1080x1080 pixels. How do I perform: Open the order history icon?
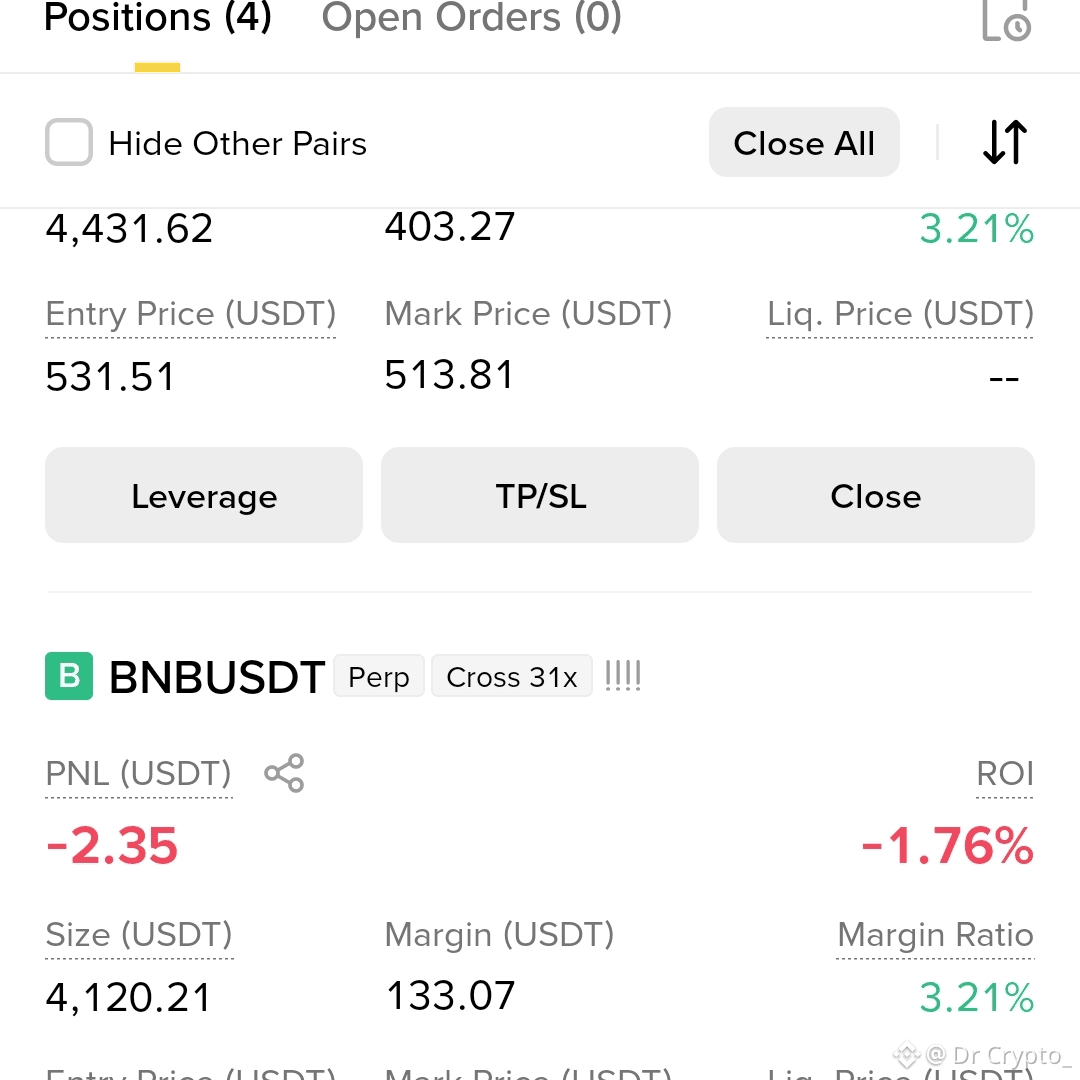click(1006, 21)
